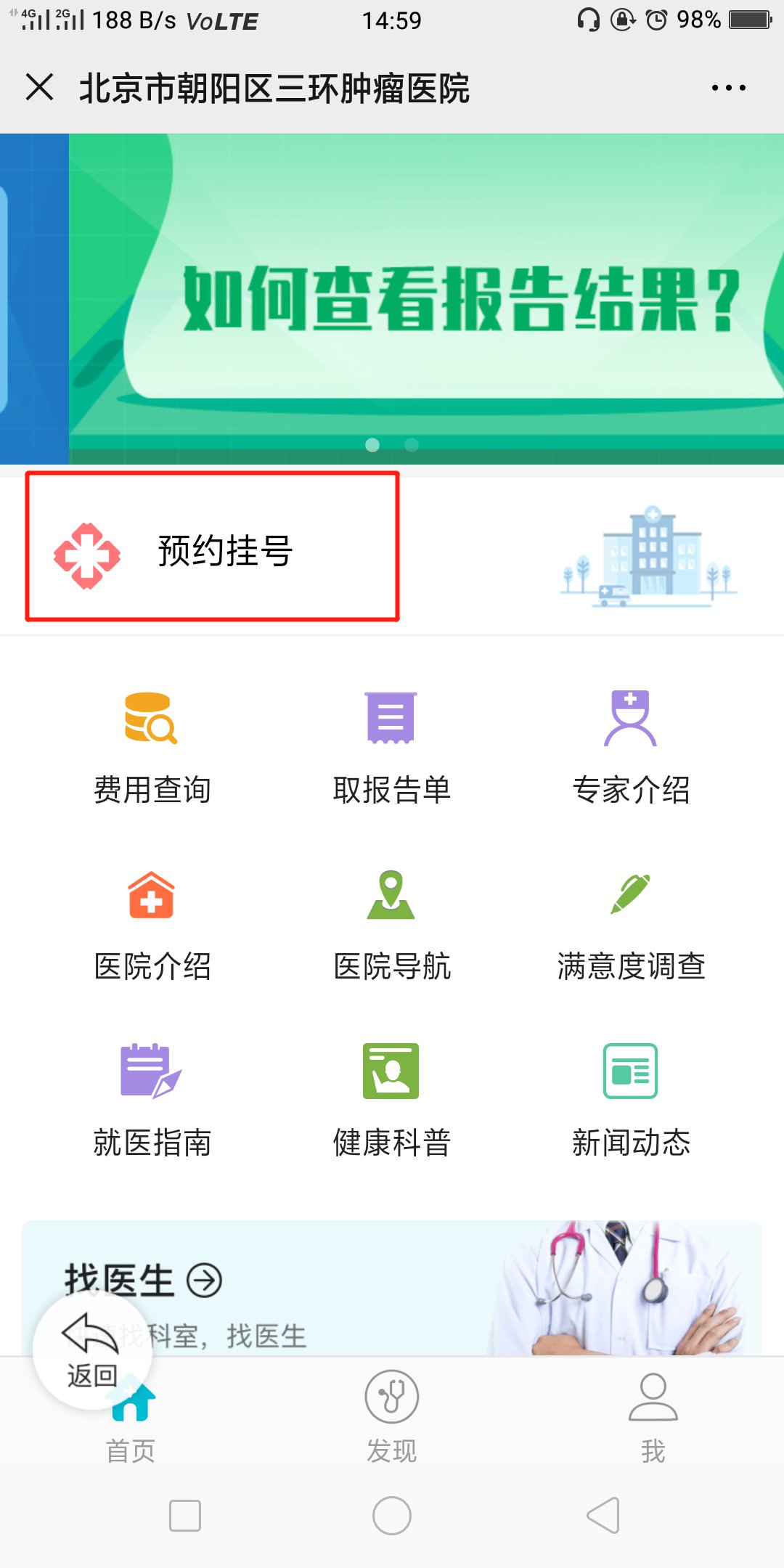784x1568 pixels.
Task: Open 就医指南 medical guide
Action: coord(152,1101)
